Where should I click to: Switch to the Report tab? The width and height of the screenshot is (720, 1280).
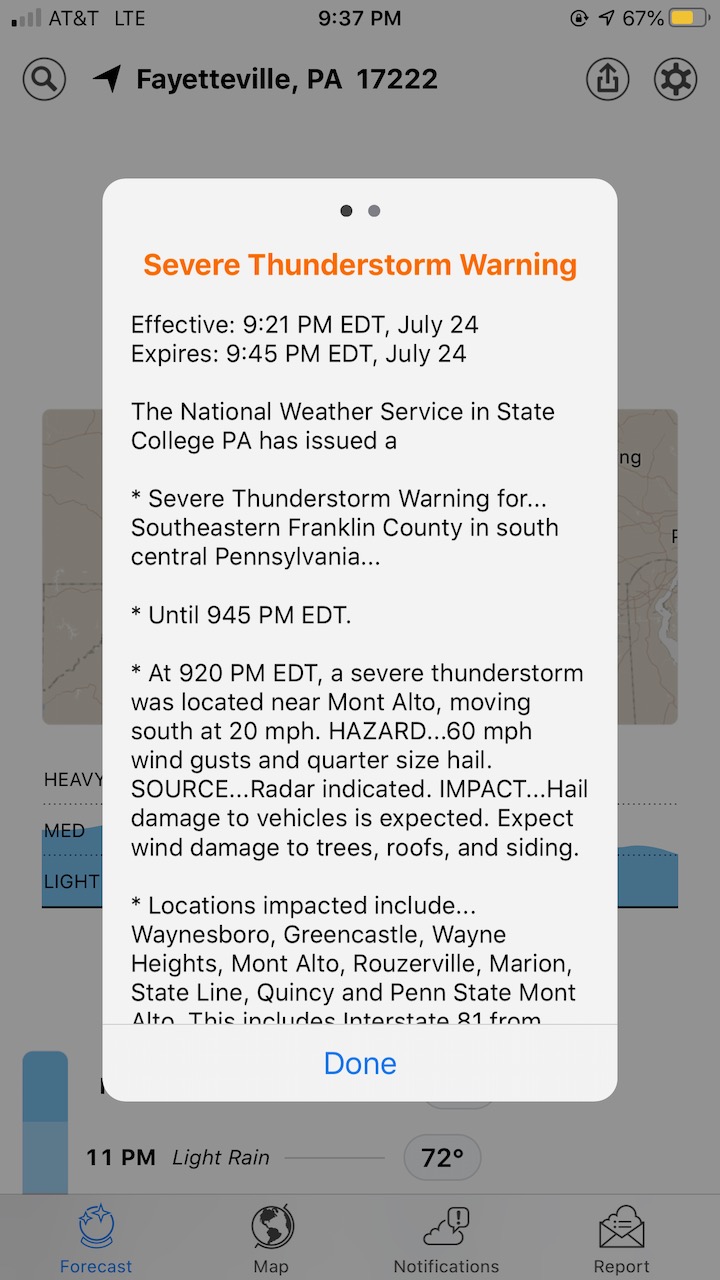coord(622,1238)
